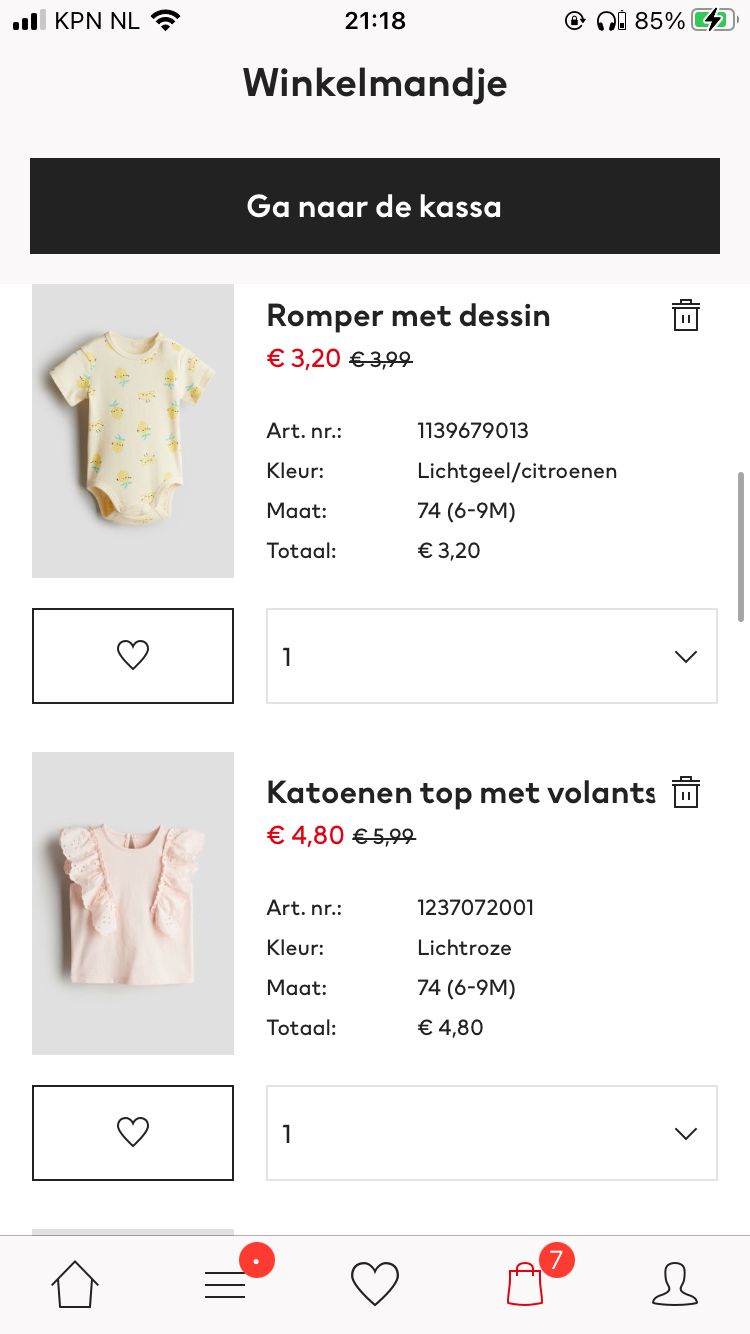Open the hamburger menu tab
Viewport: 750px width, 1334px height.
coord(226,1284)
